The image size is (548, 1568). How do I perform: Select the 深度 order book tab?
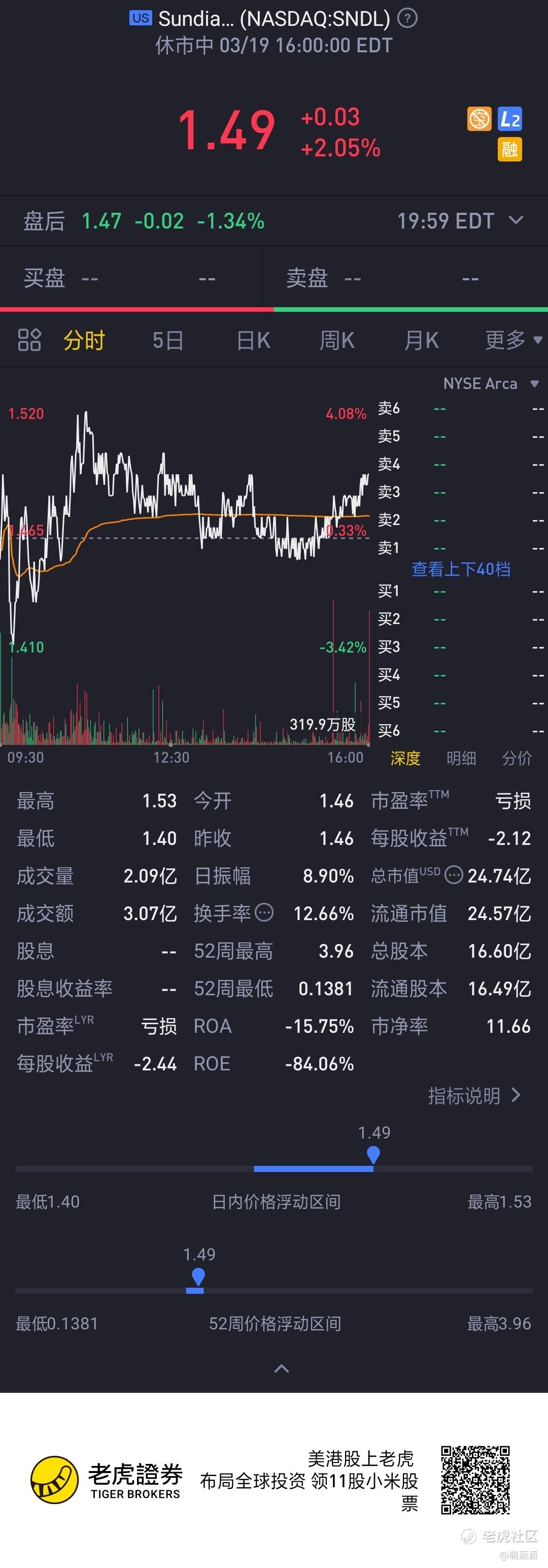405,758
